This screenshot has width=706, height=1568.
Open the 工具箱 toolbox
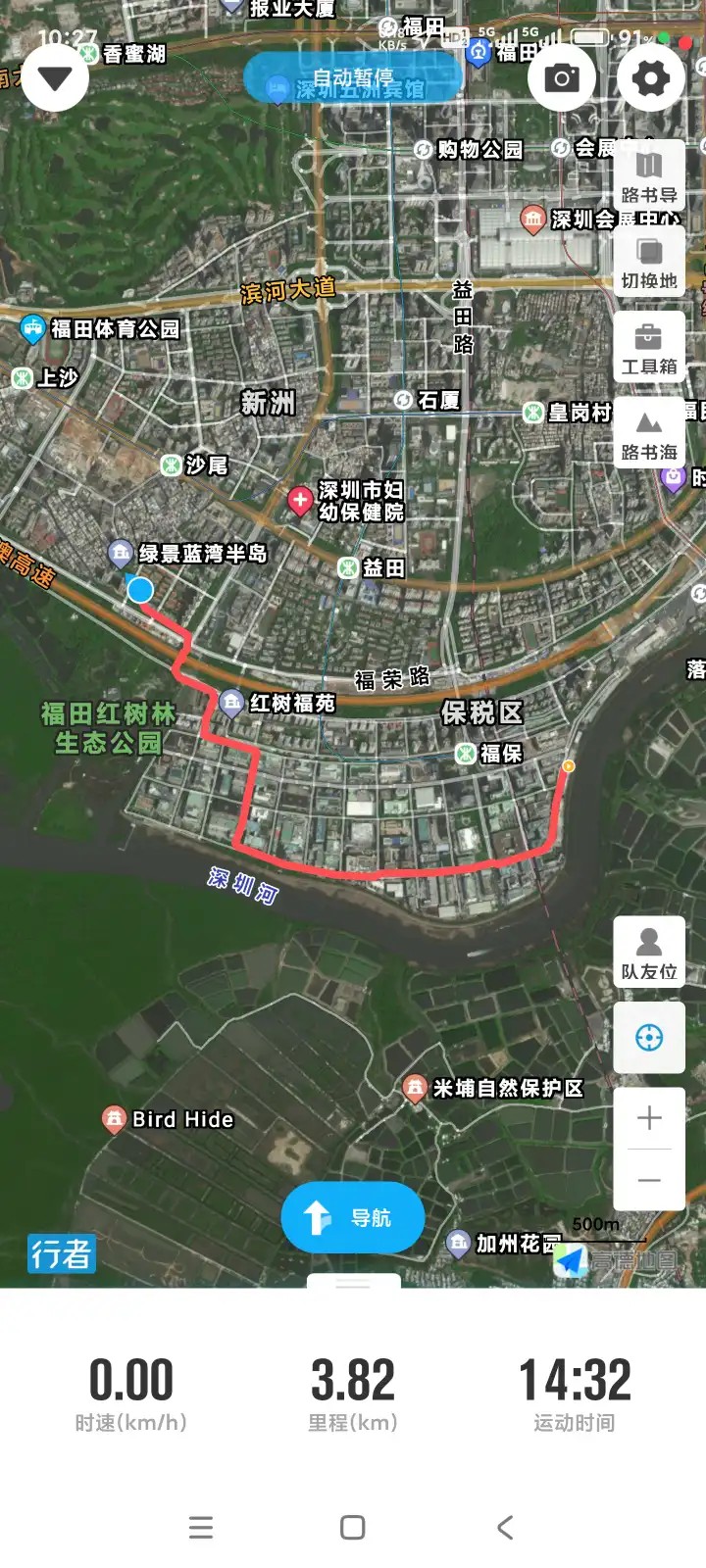(x=649, y=348)
